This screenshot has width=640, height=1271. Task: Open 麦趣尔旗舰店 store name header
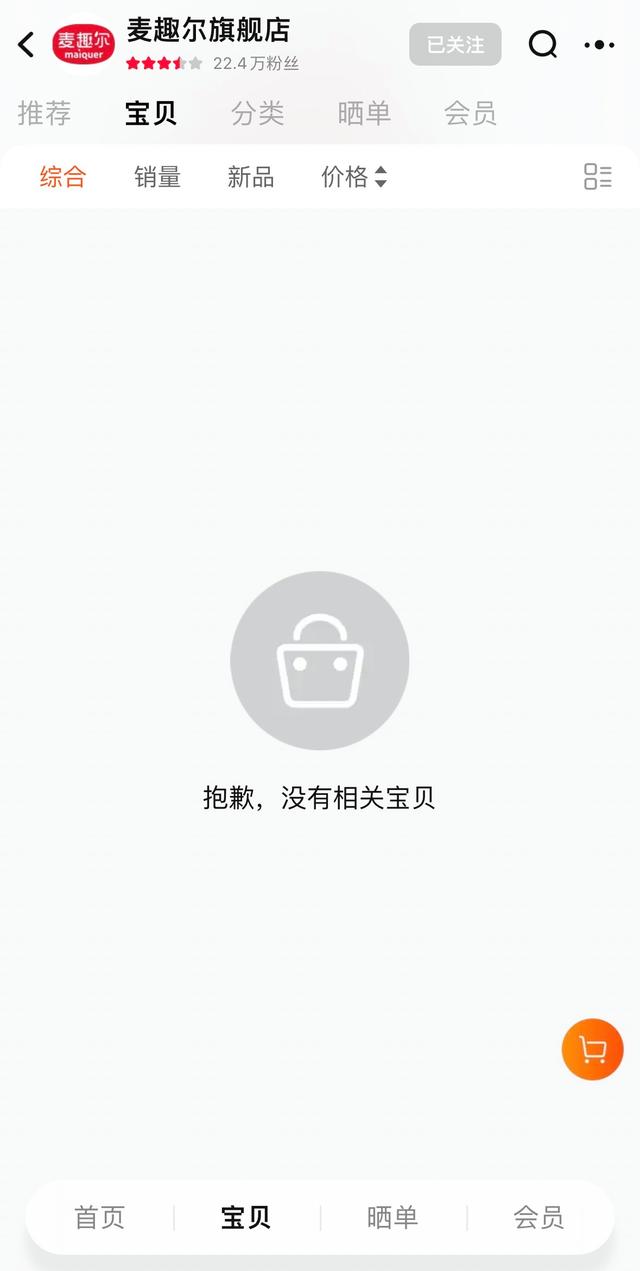click(x=208, y=30)
